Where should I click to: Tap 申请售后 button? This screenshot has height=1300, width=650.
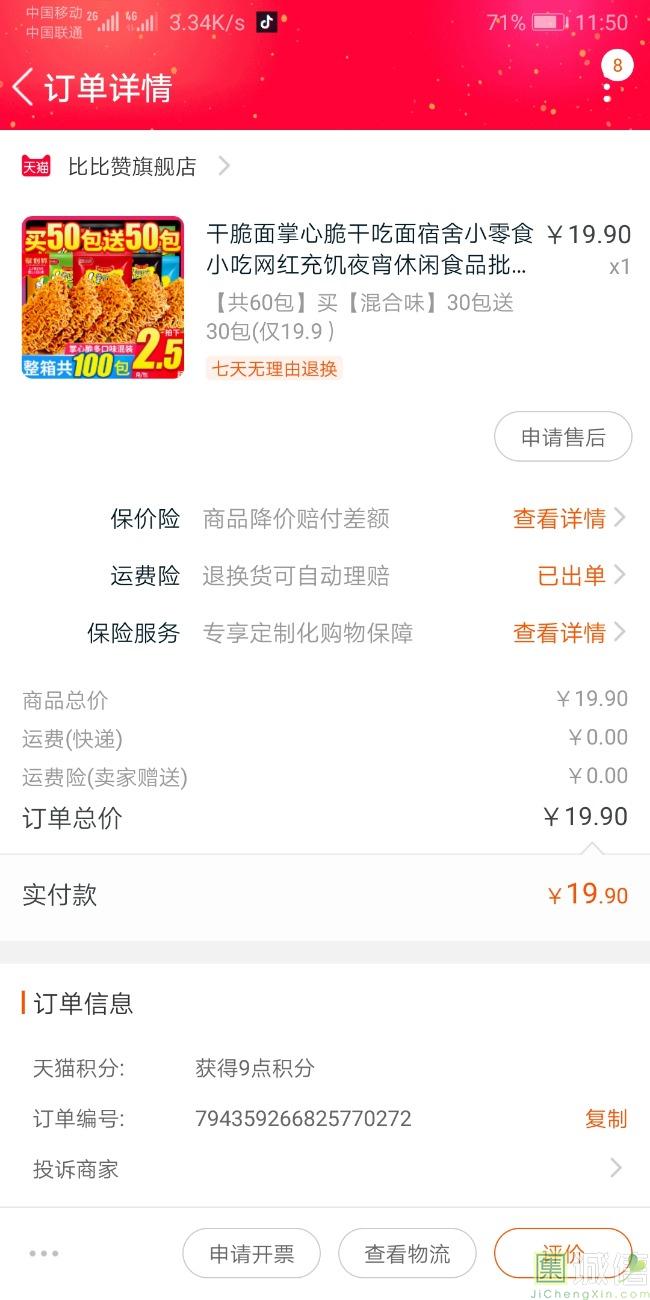coord(563,437)
